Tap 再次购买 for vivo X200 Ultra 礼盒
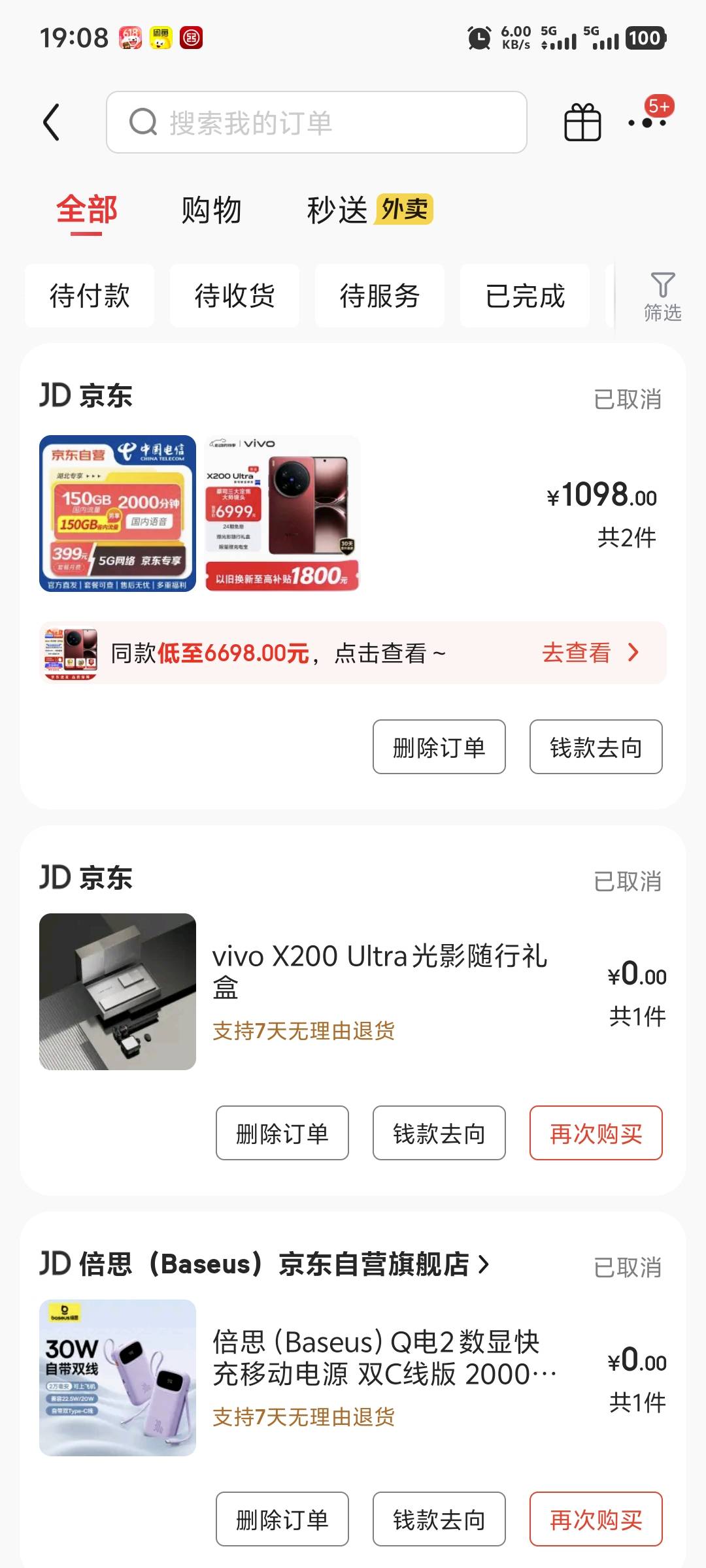 tap(596, 1133)
